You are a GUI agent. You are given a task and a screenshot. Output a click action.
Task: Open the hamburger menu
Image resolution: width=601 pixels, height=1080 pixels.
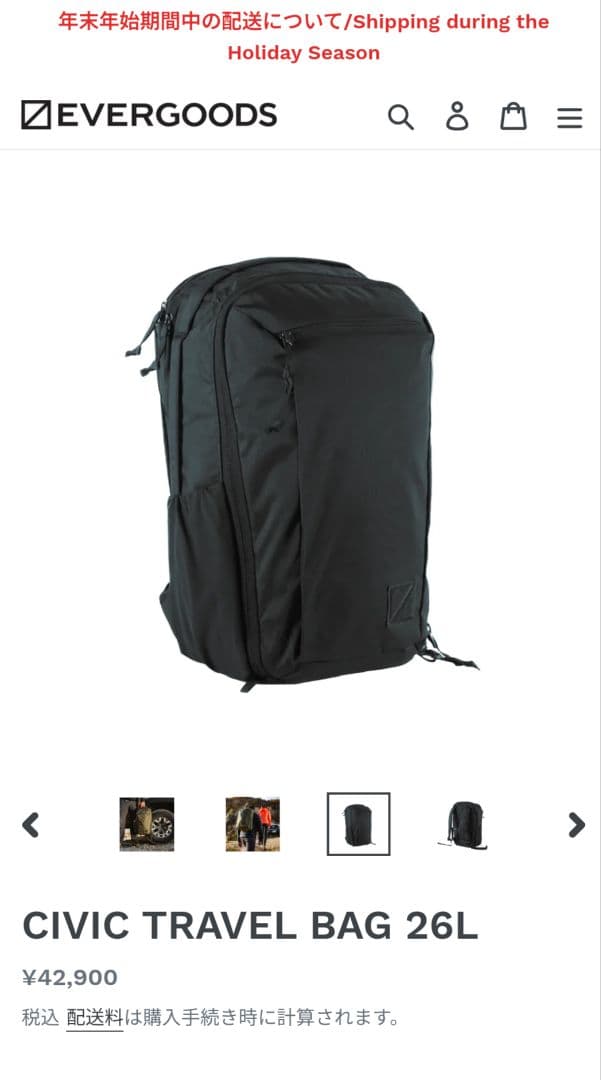[569, 117]
